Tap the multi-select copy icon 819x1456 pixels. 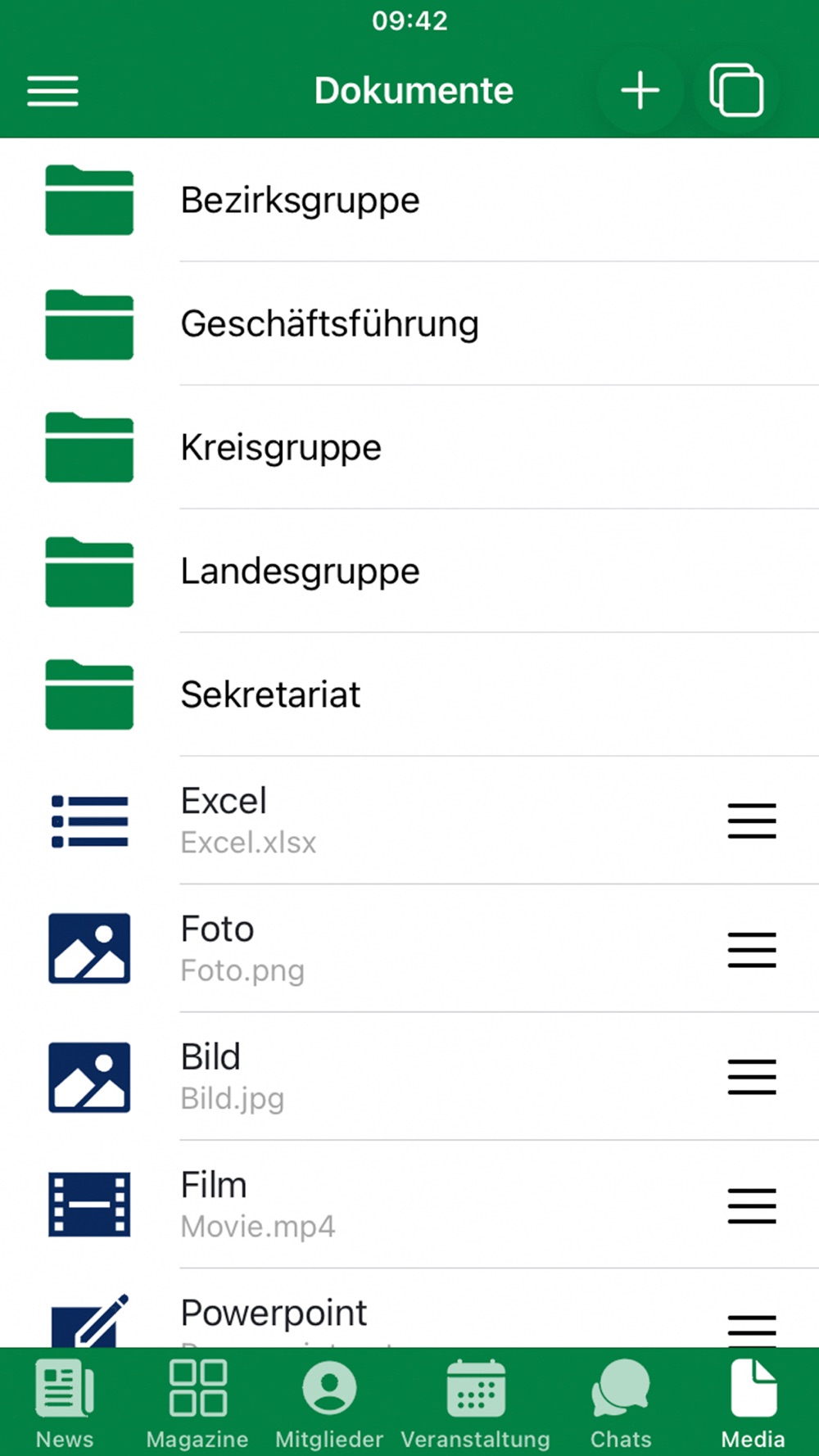(x=736, y=90)
